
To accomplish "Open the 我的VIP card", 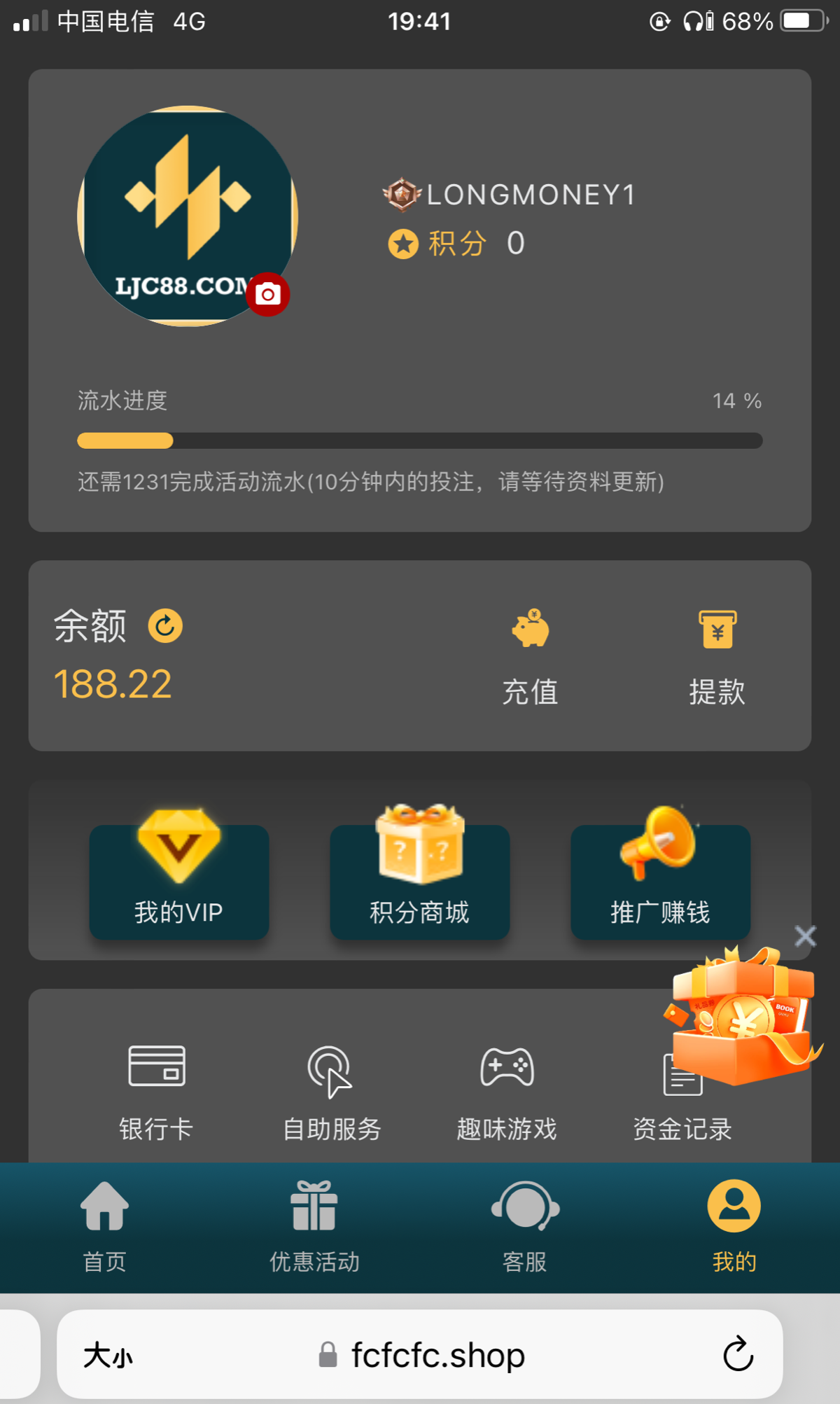I will coord(179,881).
